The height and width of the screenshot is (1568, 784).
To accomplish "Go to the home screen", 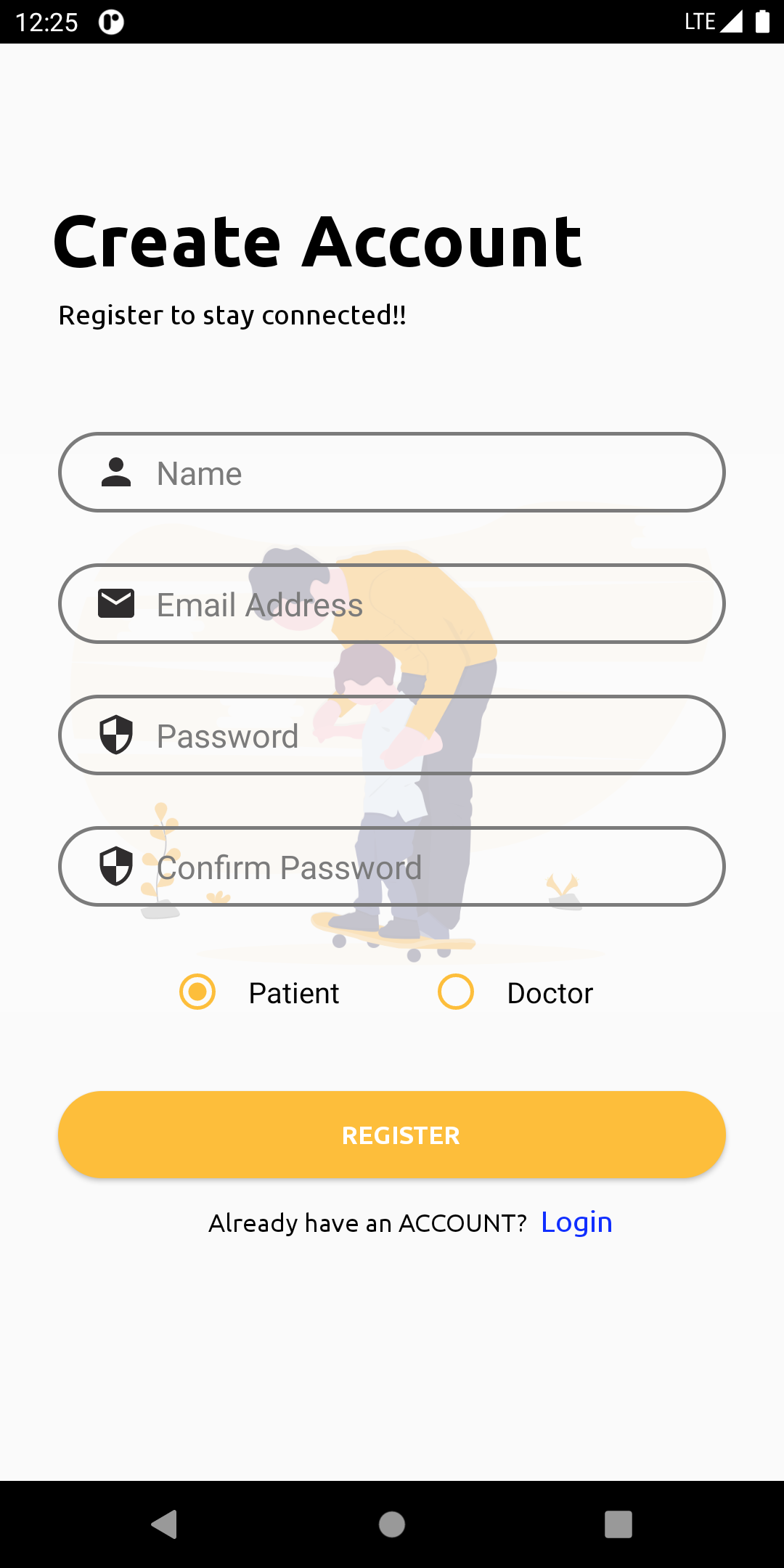I will coord(392,1524).
